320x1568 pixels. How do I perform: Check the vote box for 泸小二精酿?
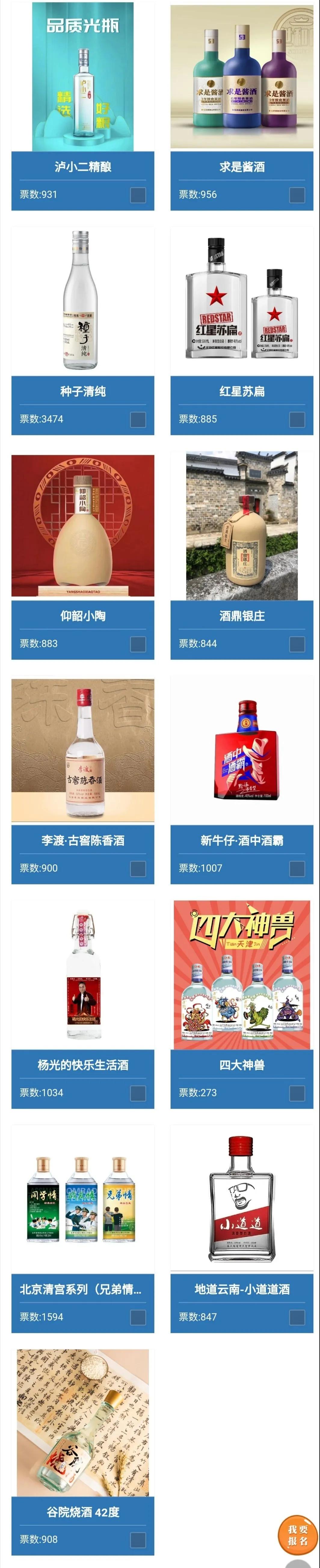(x=138, y=195)
